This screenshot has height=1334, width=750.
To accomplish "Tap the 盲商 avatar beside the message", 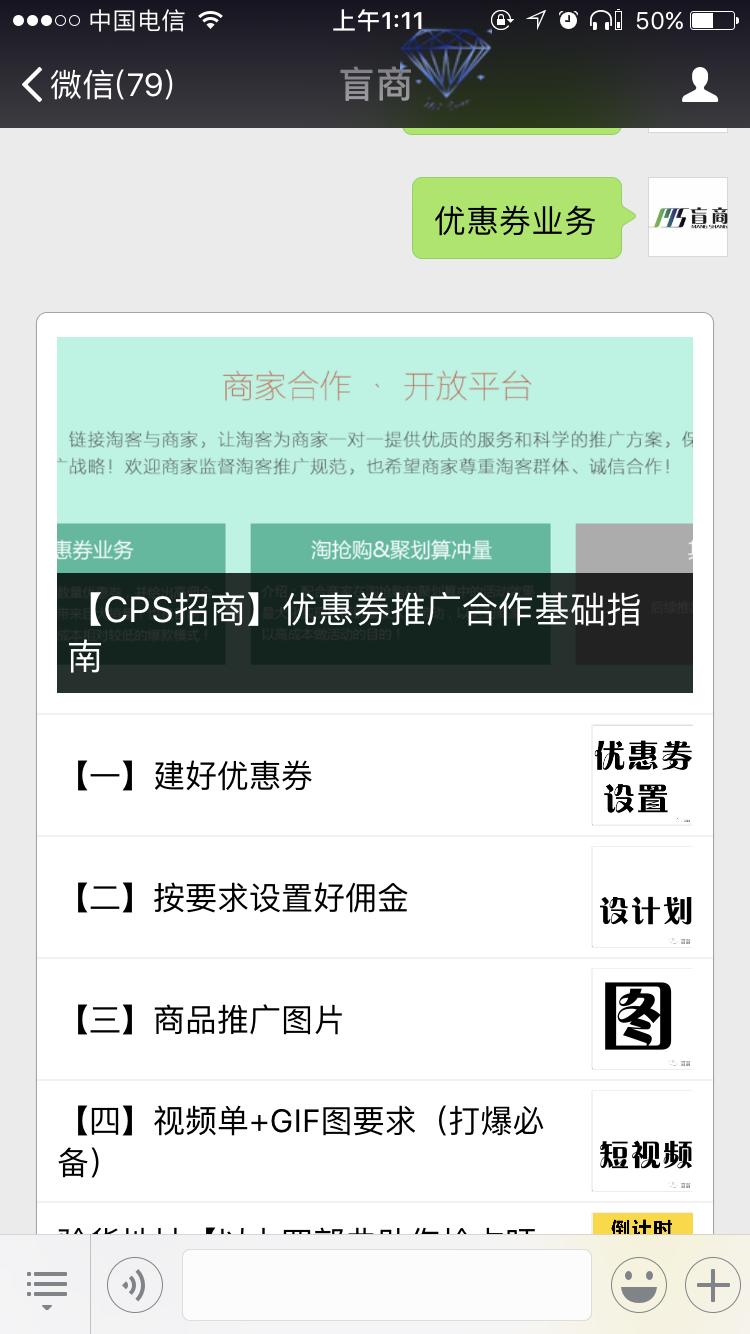I will click(x=687, y=216).
